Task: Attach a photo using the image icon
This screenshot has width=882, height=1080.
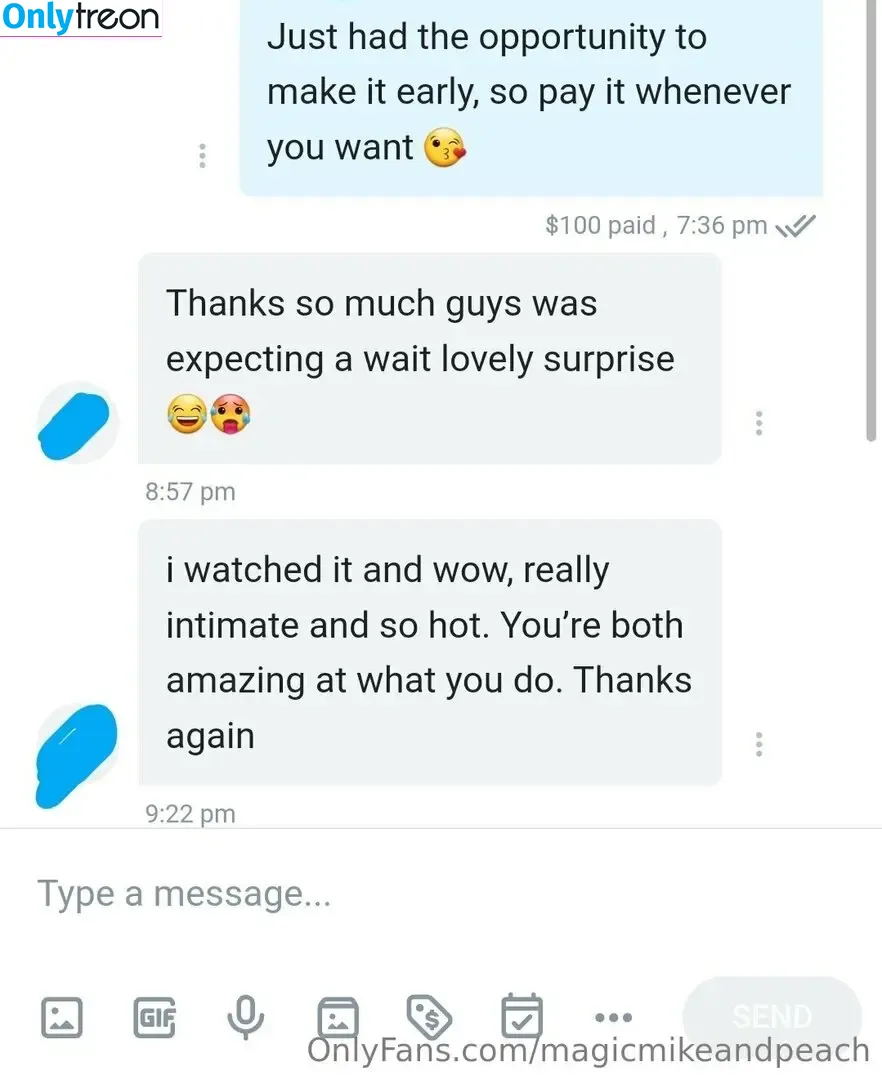Action: [62, 1018]
